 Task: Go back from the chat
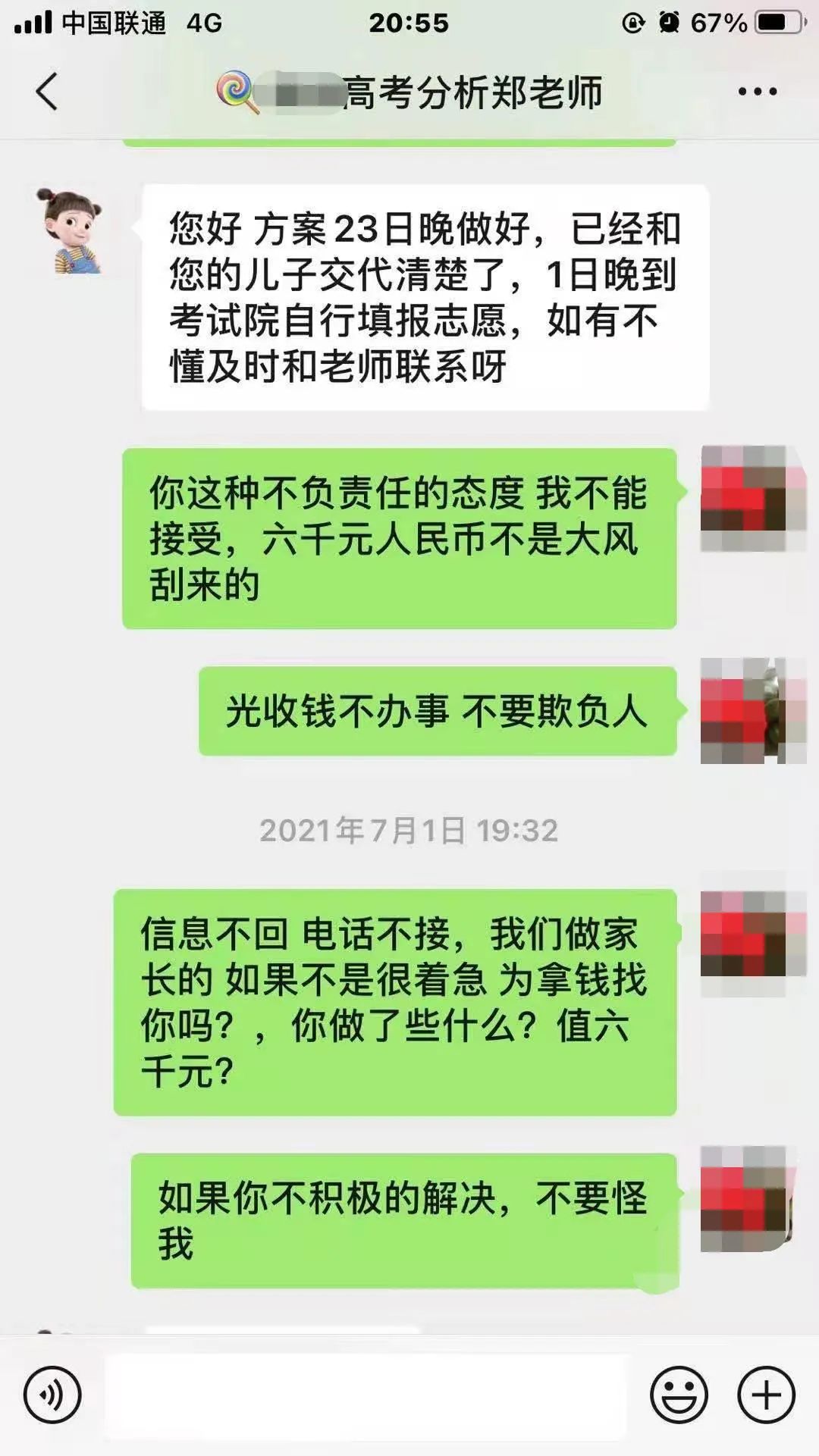coord(47,92)
